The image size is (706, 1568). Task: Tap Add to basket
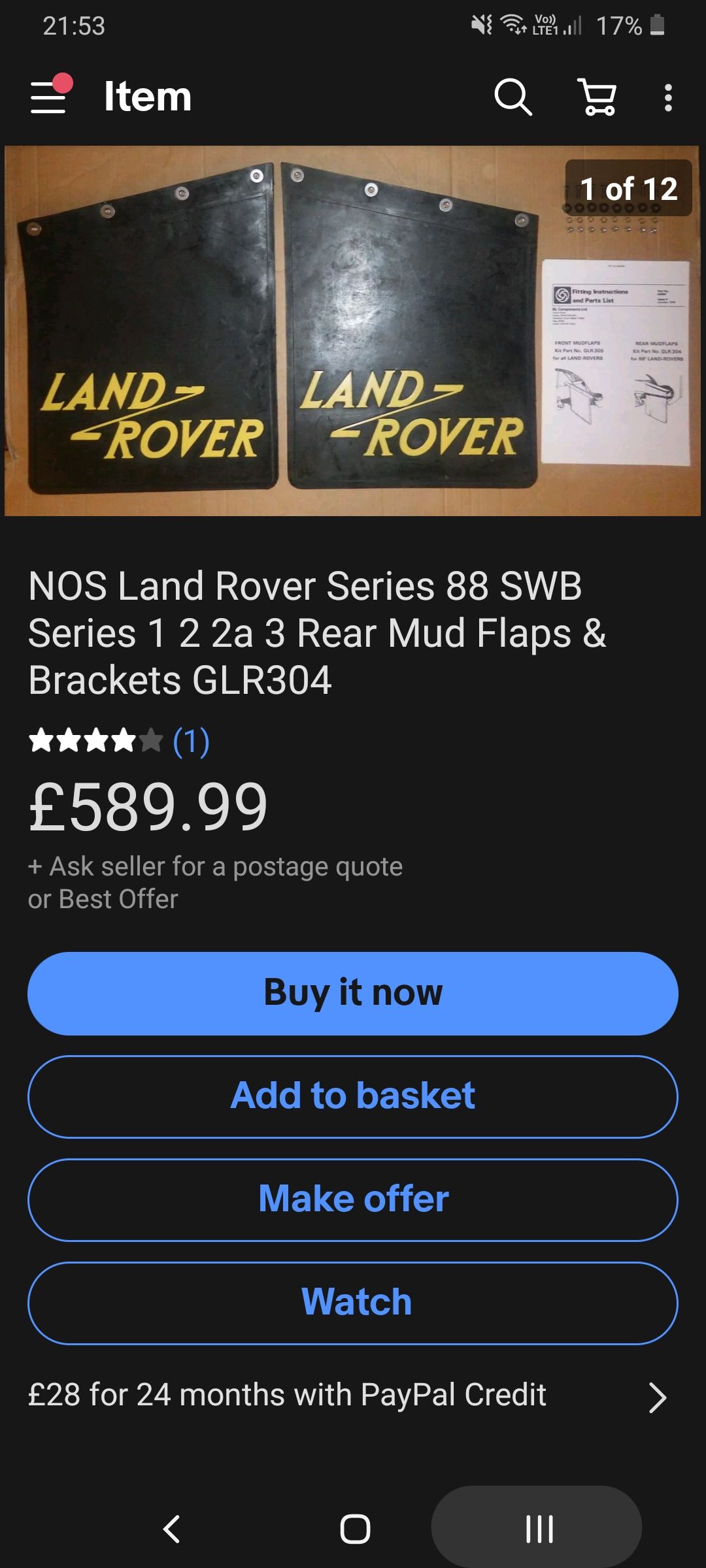tap(353, 1096)
